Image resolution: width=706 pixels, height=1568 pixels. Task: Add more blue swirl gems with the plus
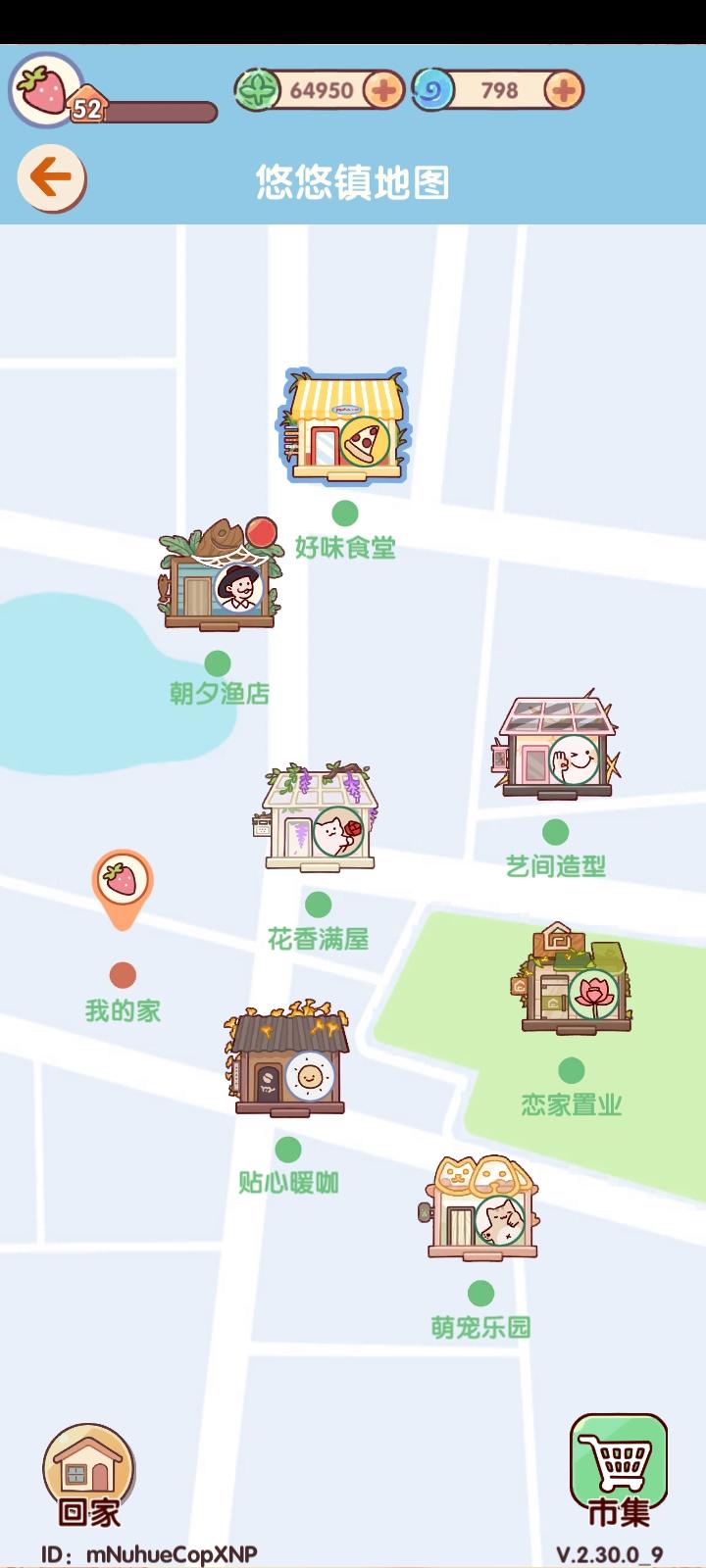pos(564,91)
